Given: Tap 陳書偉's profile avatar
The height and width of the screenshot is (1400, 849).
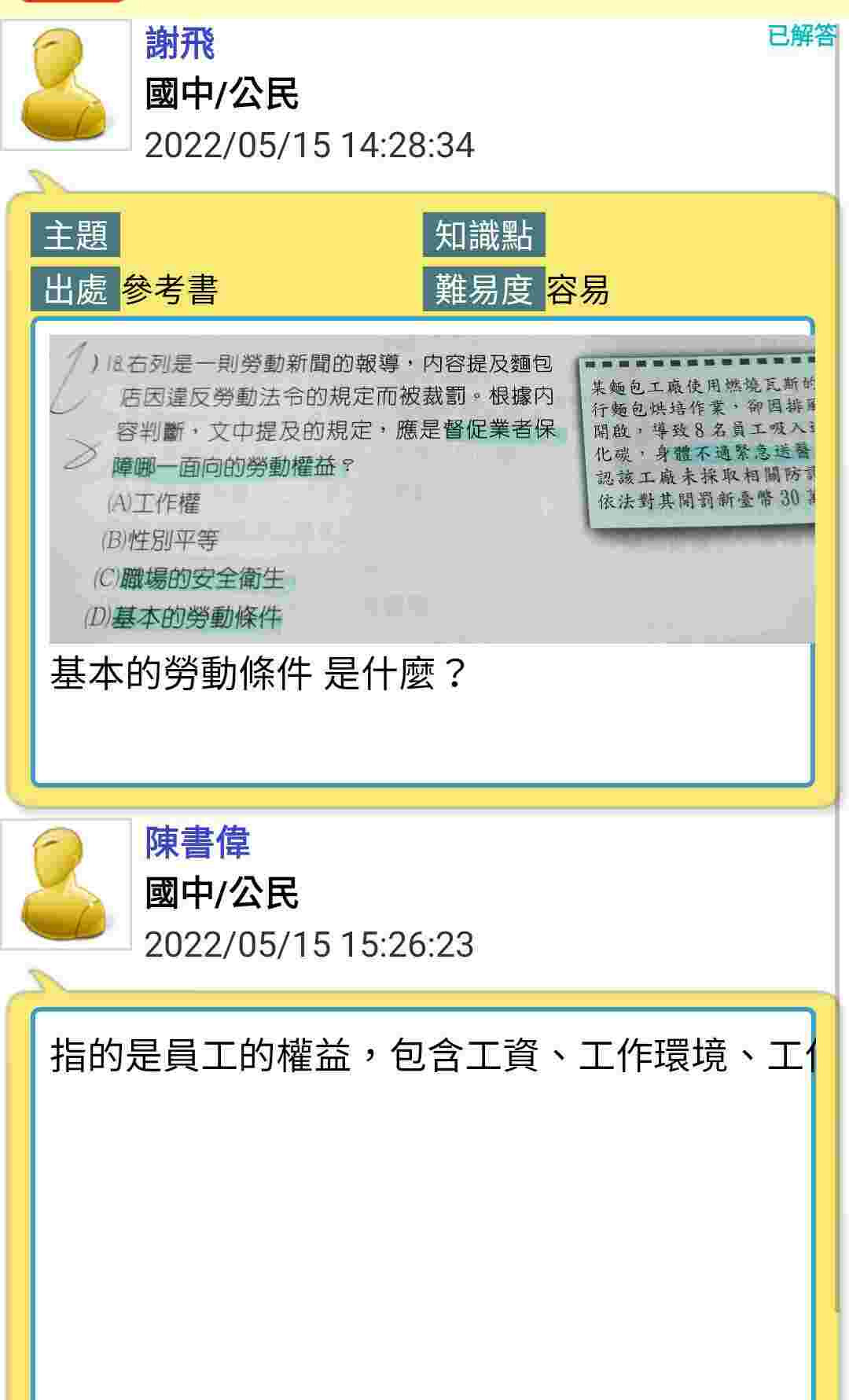Looking at the screenshot, I should 66,884.
